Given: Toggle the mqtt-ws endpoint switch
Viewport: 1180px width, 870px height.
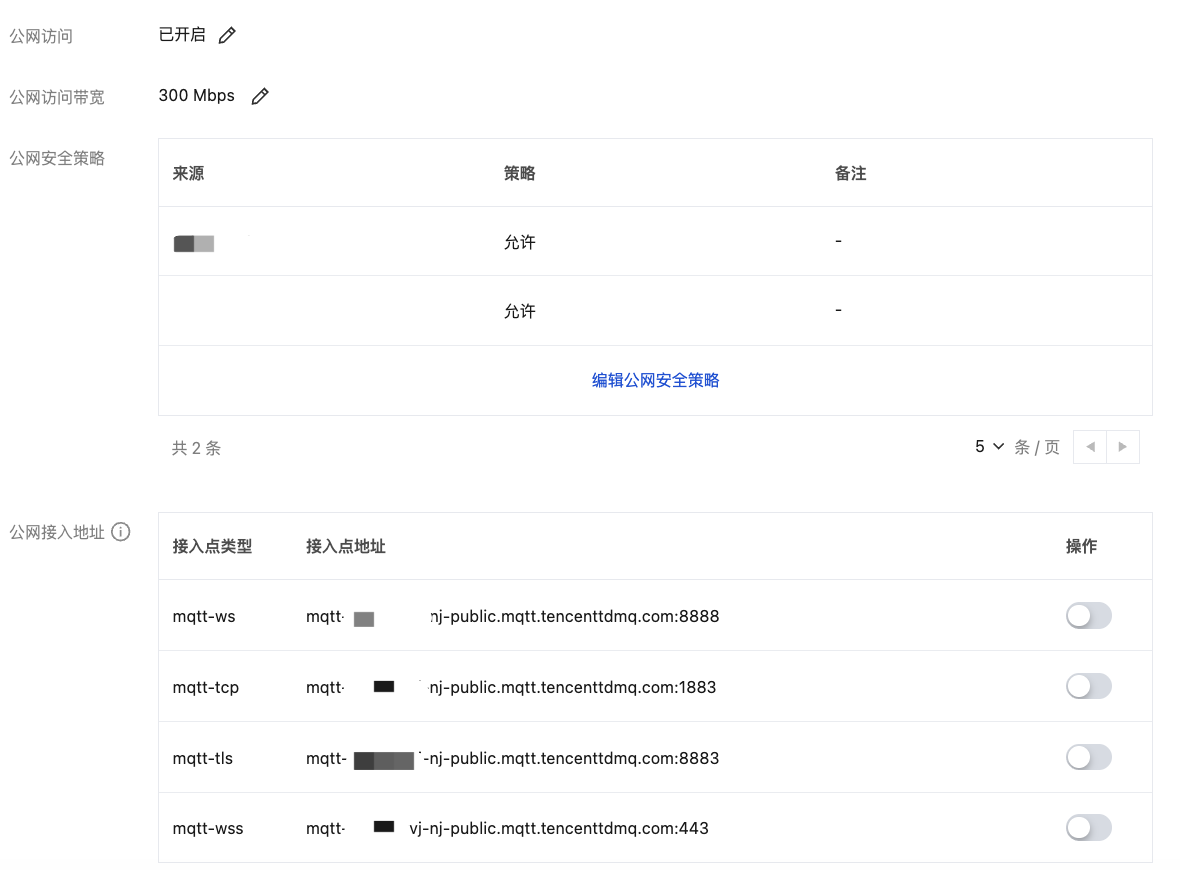Looking at the screenshot, I should point(1088,616).
